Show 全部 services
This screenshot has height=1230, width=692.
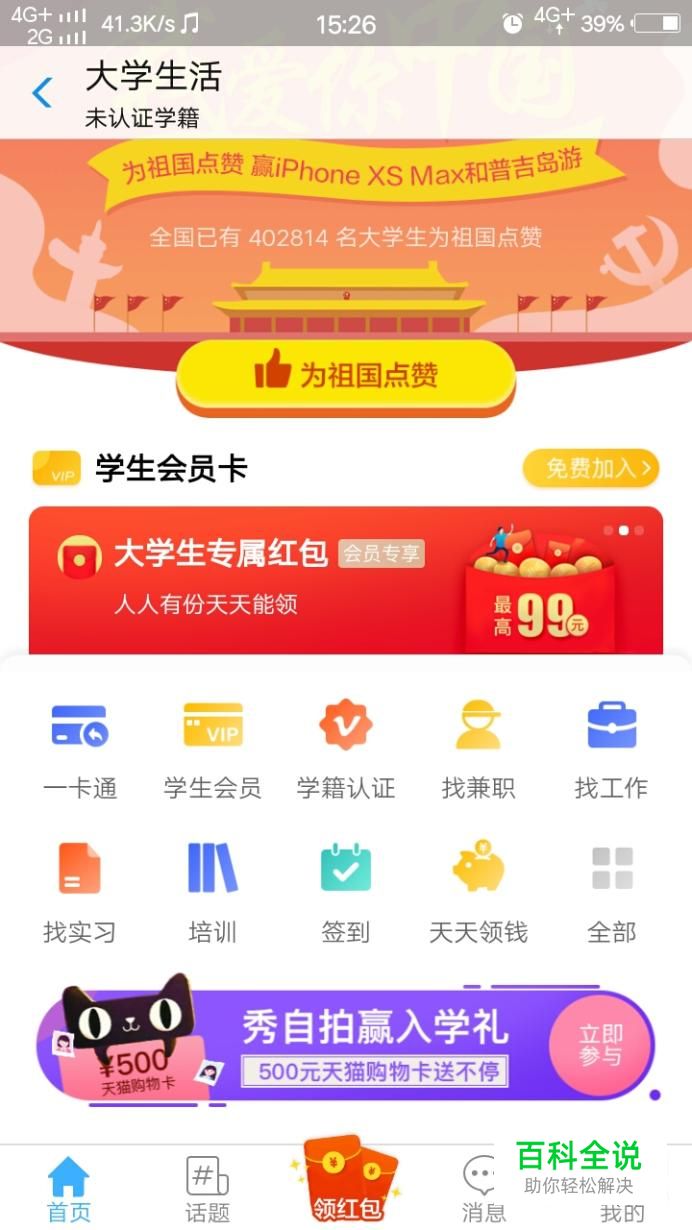611,892
